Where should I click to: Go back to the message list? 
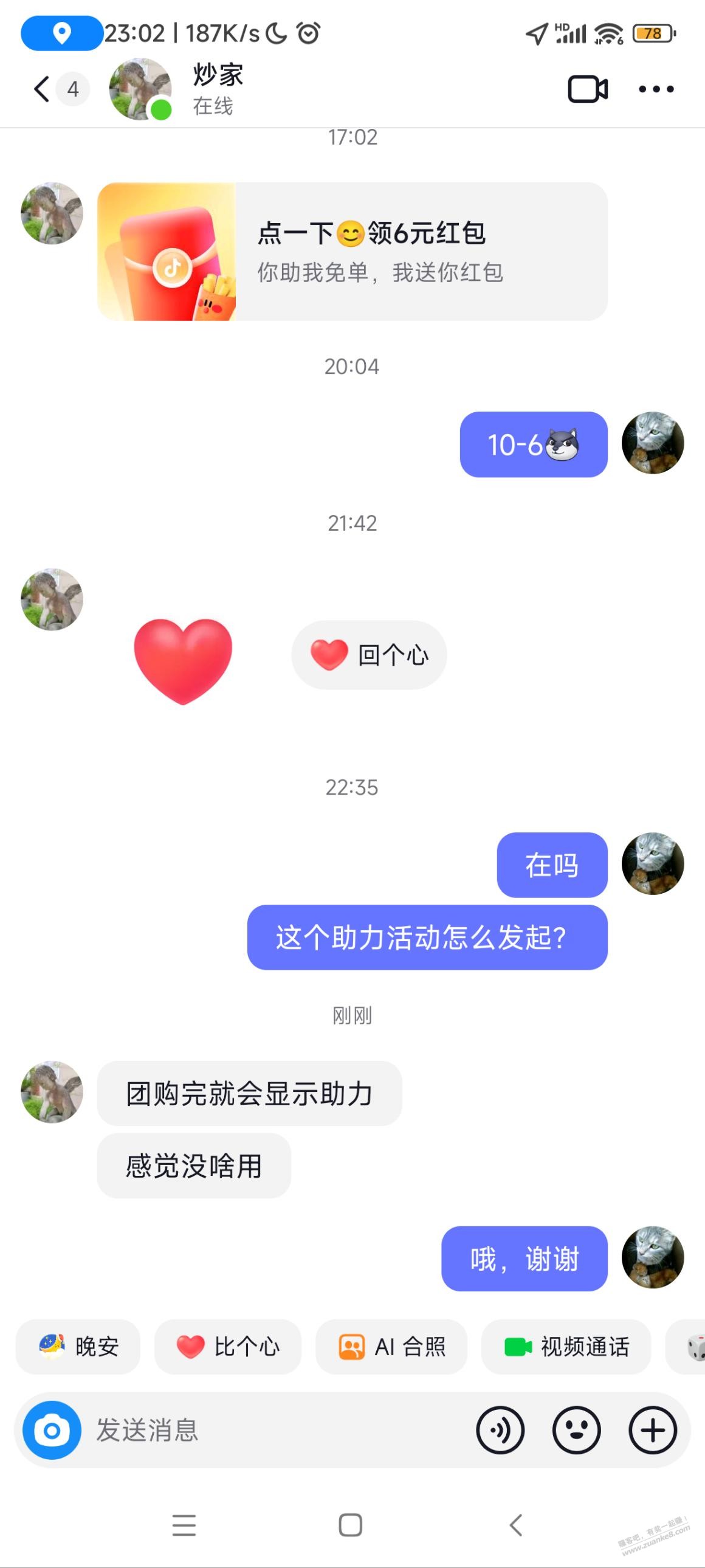tap(41, 89)
